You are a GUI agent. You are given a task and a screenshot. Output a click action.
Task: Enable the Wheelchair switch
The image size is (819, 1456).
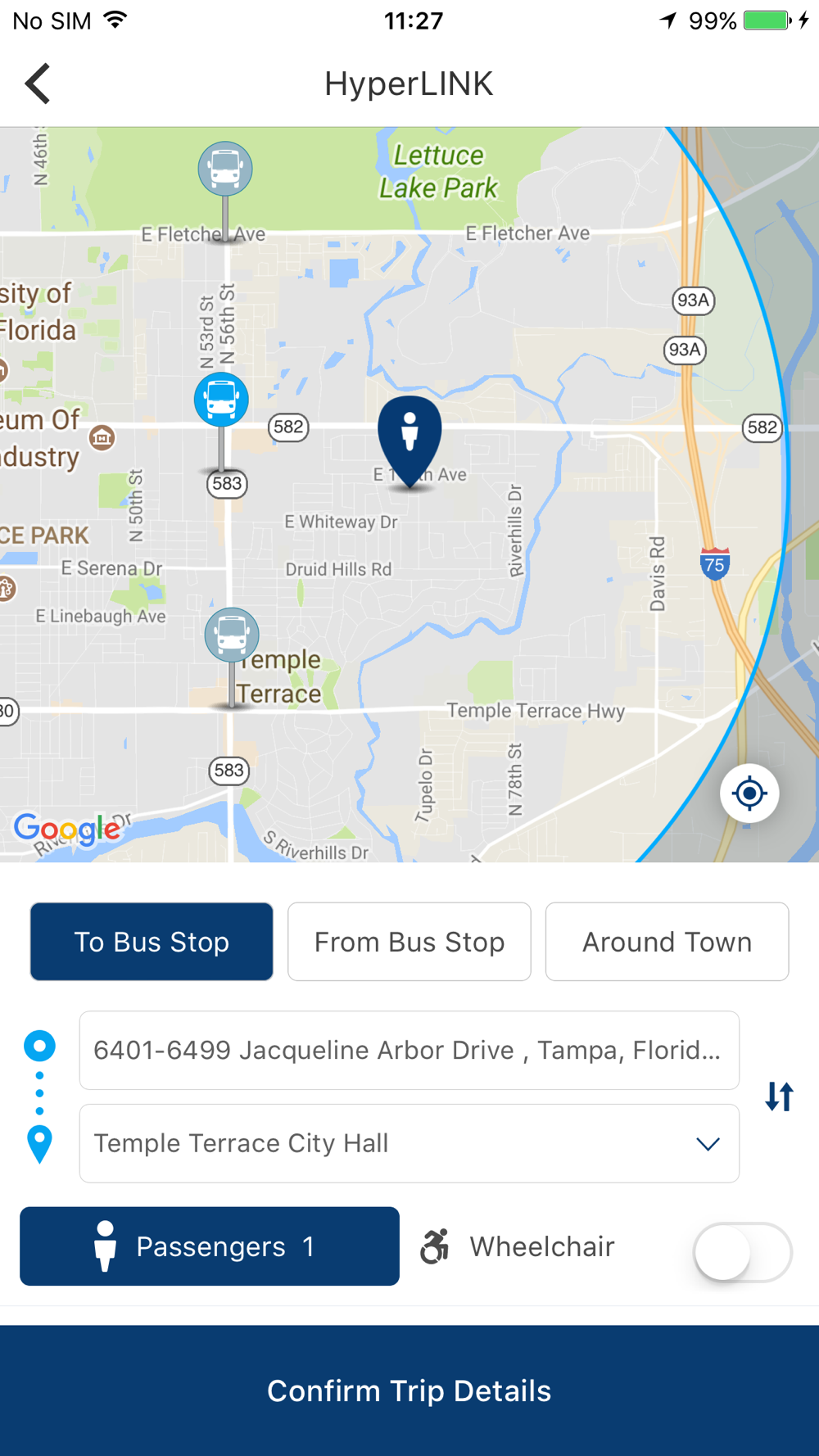(742, 1252)
